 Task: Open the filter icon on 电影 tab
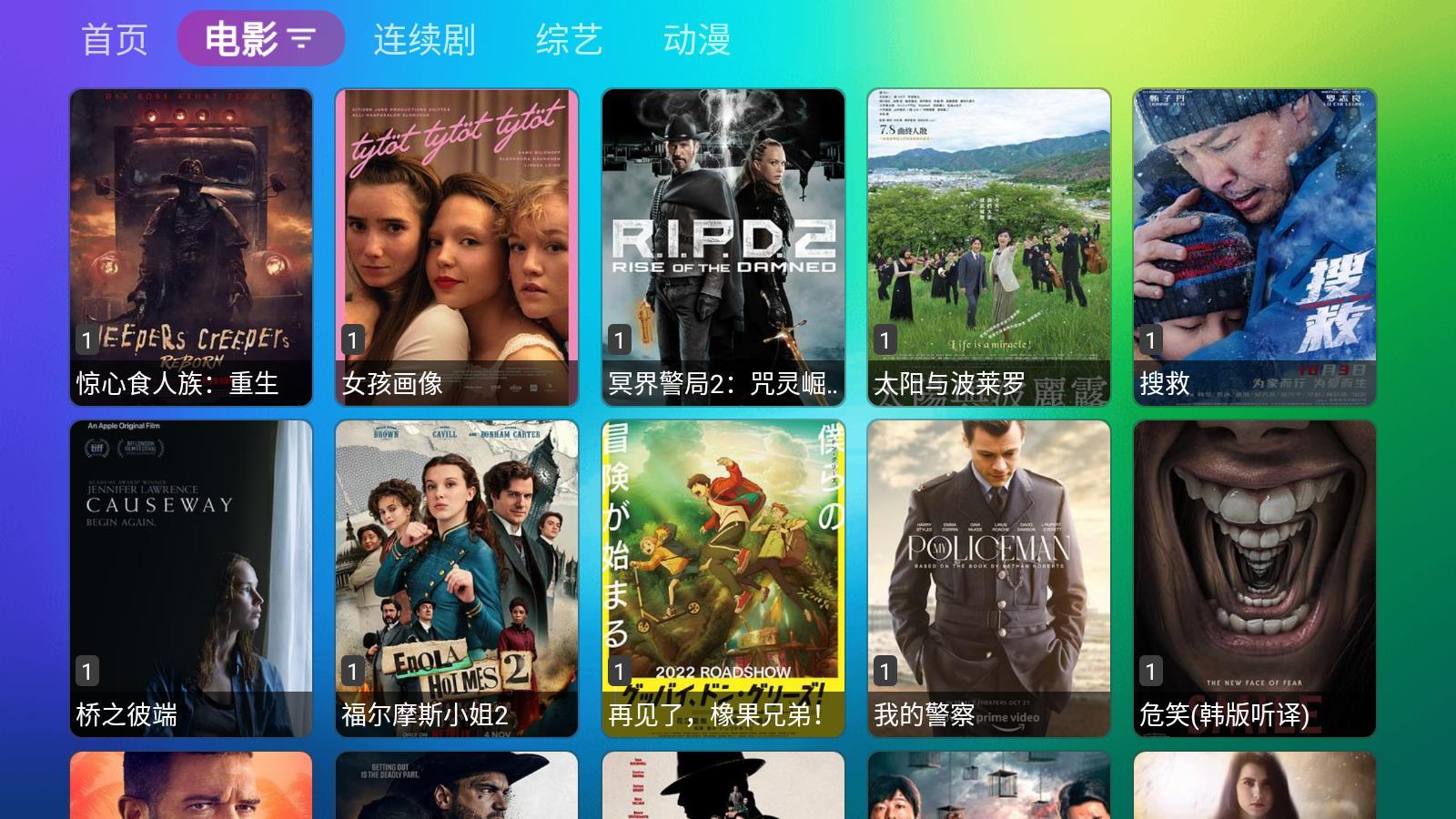[x=301, y=39]
